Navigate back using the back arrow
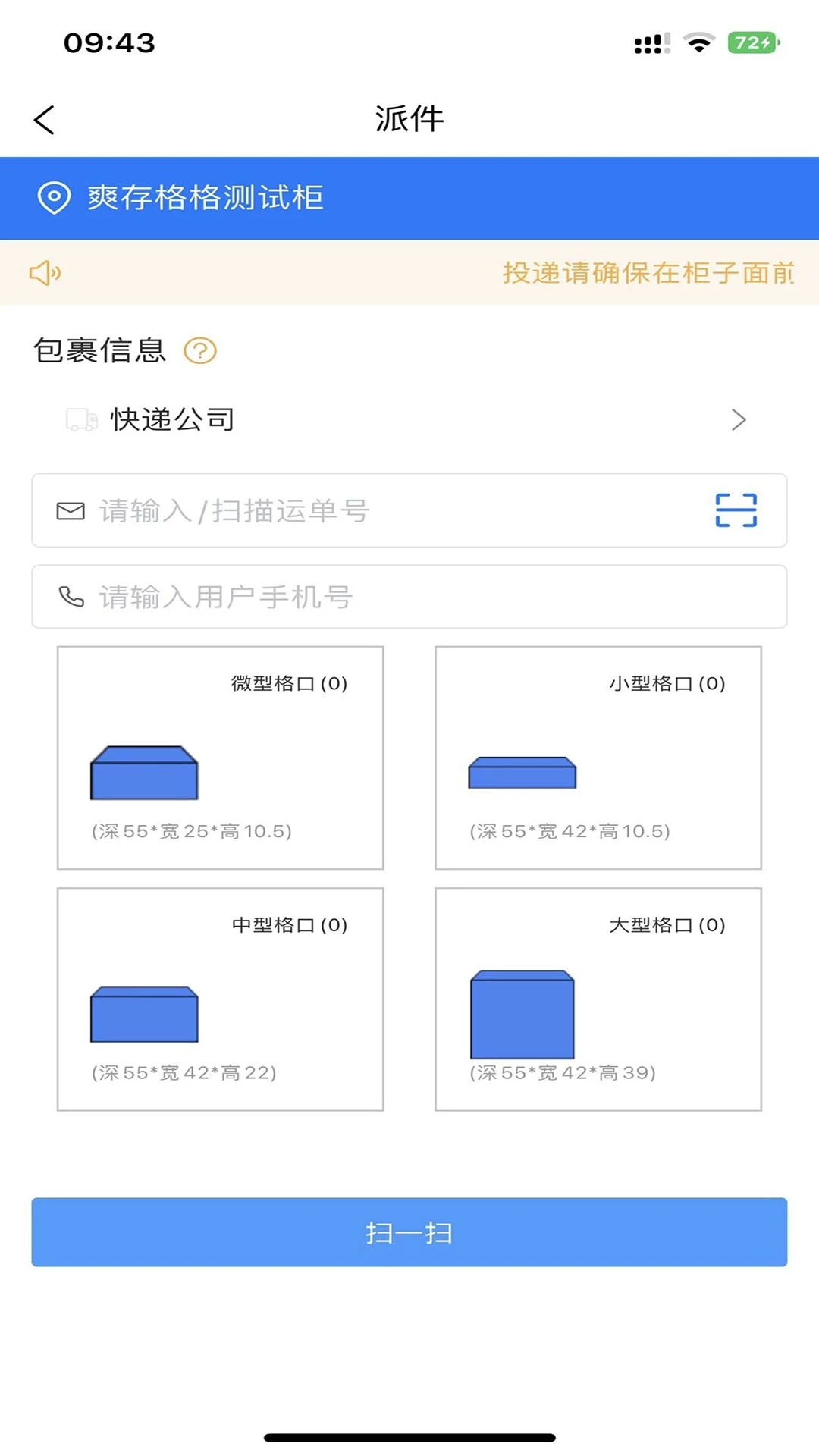 point(43,119)
